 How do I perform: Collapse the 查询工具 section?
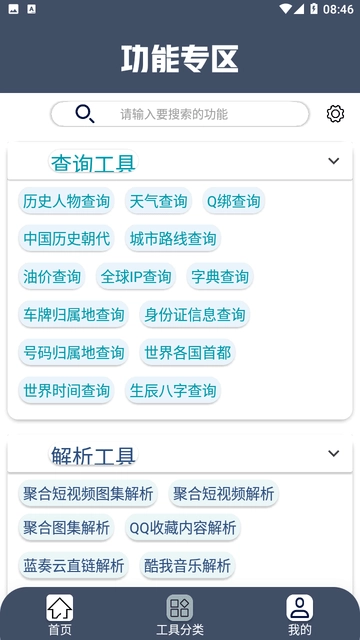(x=333, y=161)
